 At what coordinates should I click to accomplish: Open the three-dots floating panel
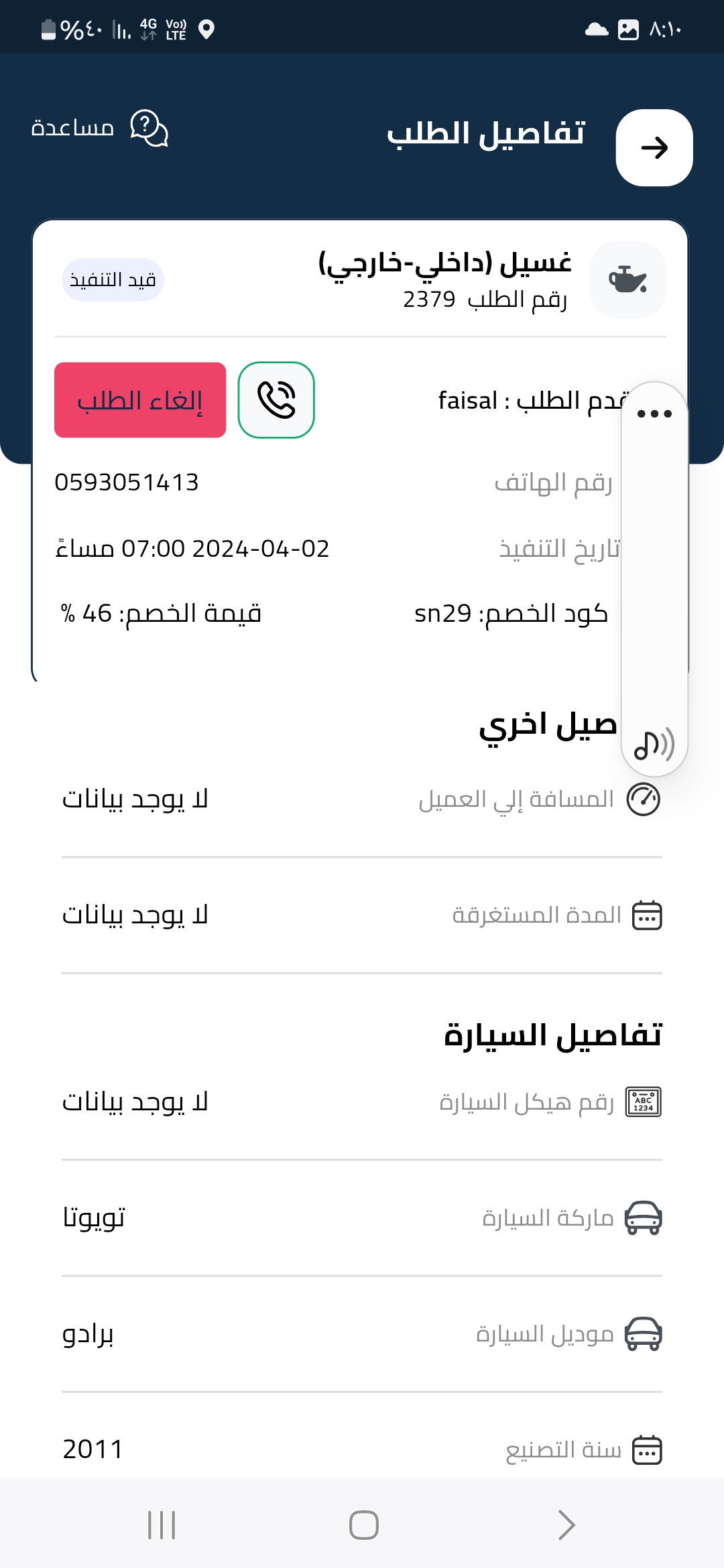pyautogui.click(x=654, y=413)
